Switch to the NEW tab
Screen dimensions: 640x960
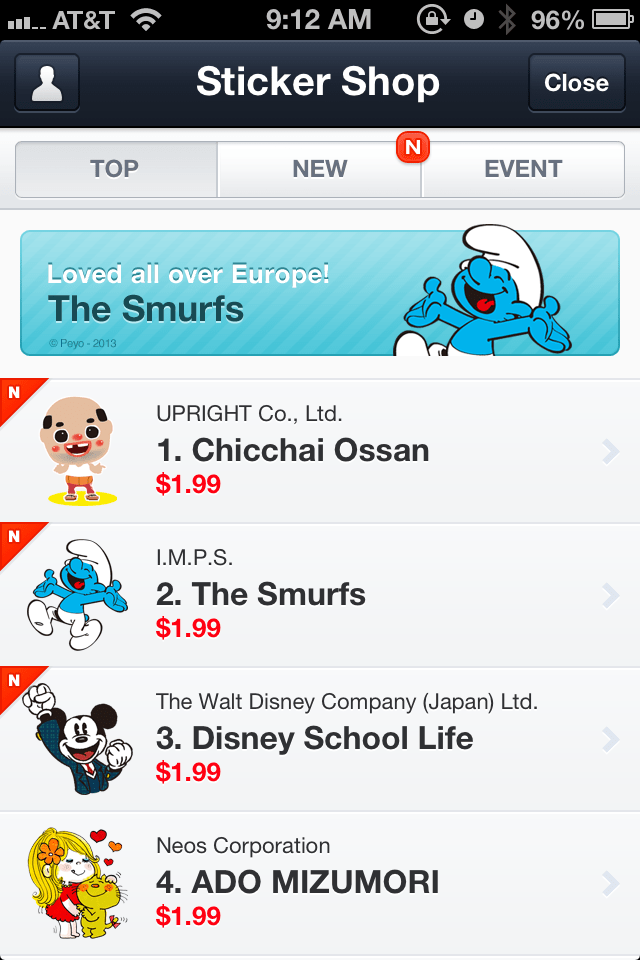[320, 169]
